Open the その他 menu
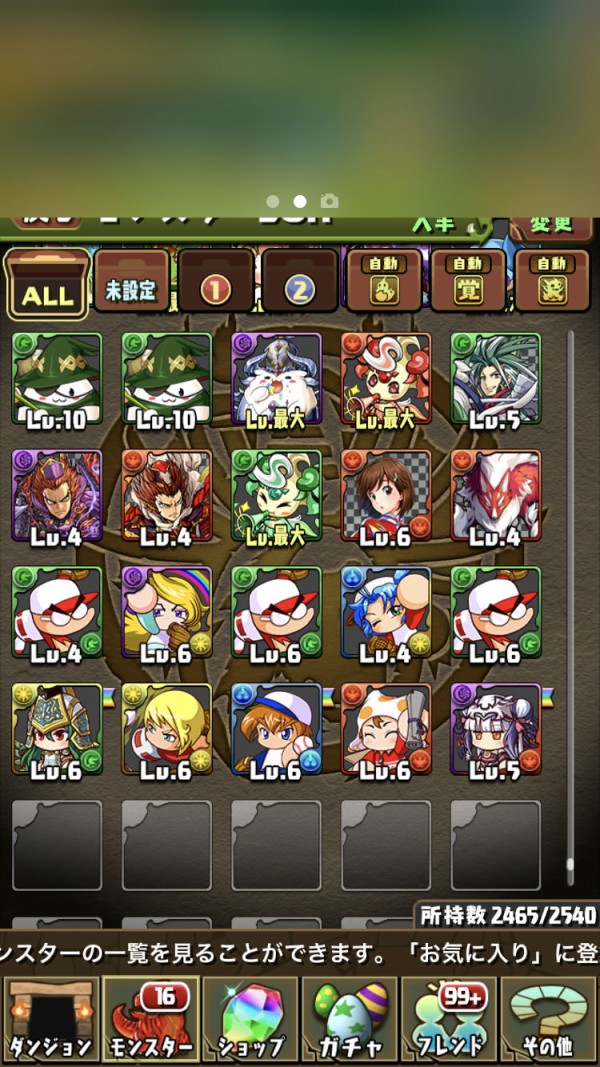 pos(548,1019)
